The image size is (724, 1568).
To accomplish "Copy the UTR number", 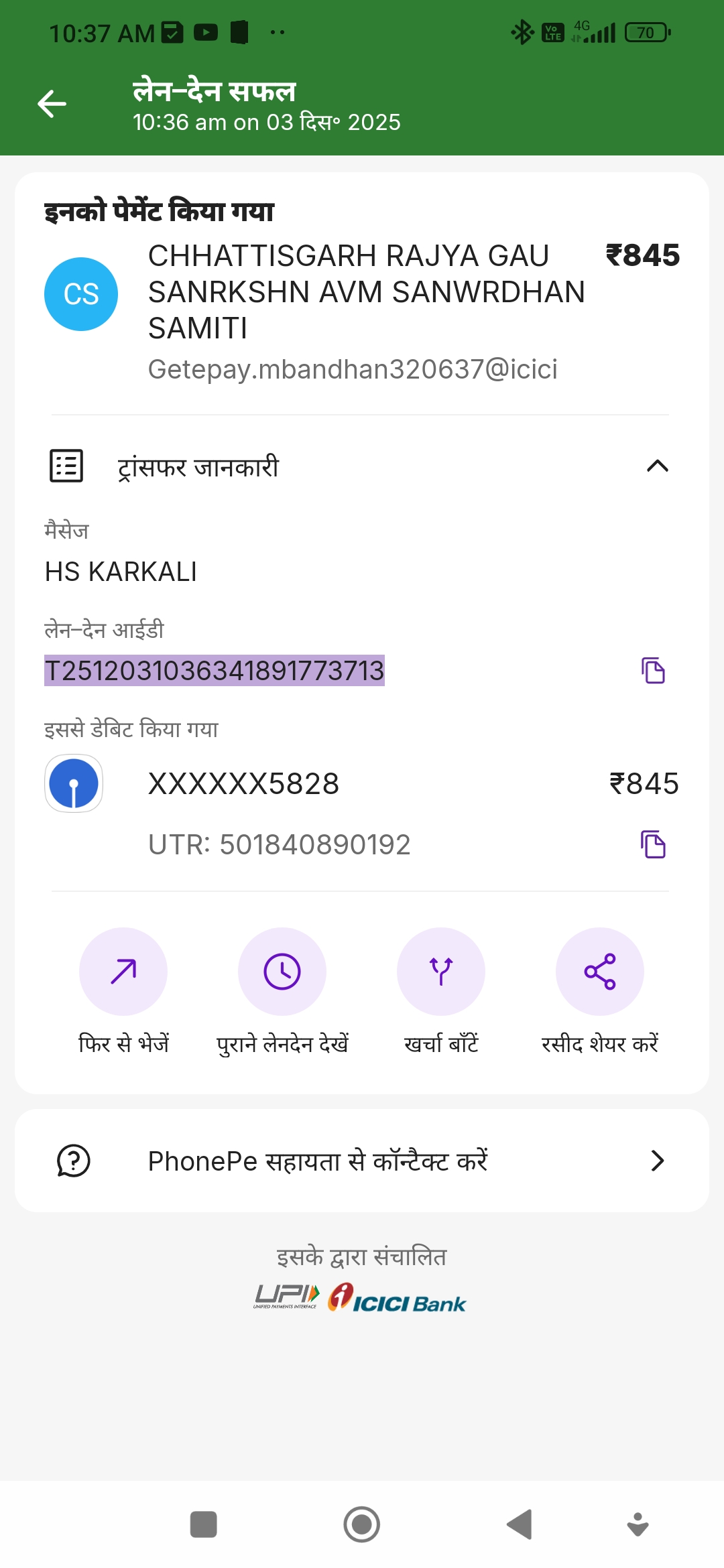I will coord(653,844).
